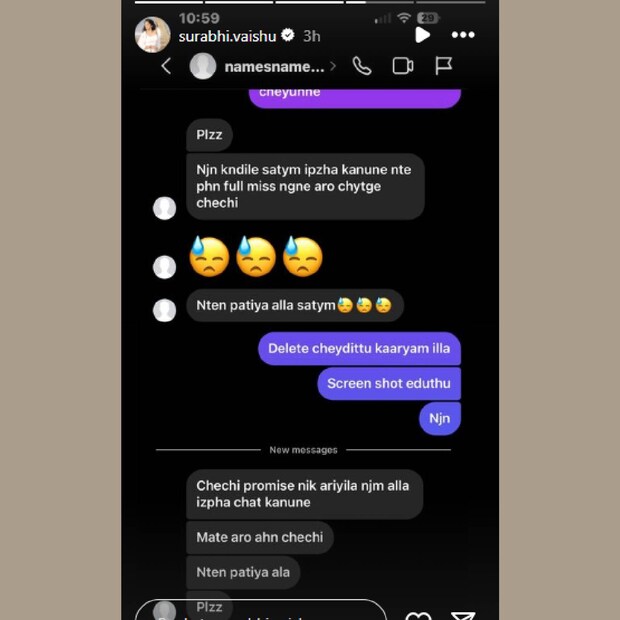Open the story's three-dot options menu
Viewport: 620px width, 620px height.
463,35
